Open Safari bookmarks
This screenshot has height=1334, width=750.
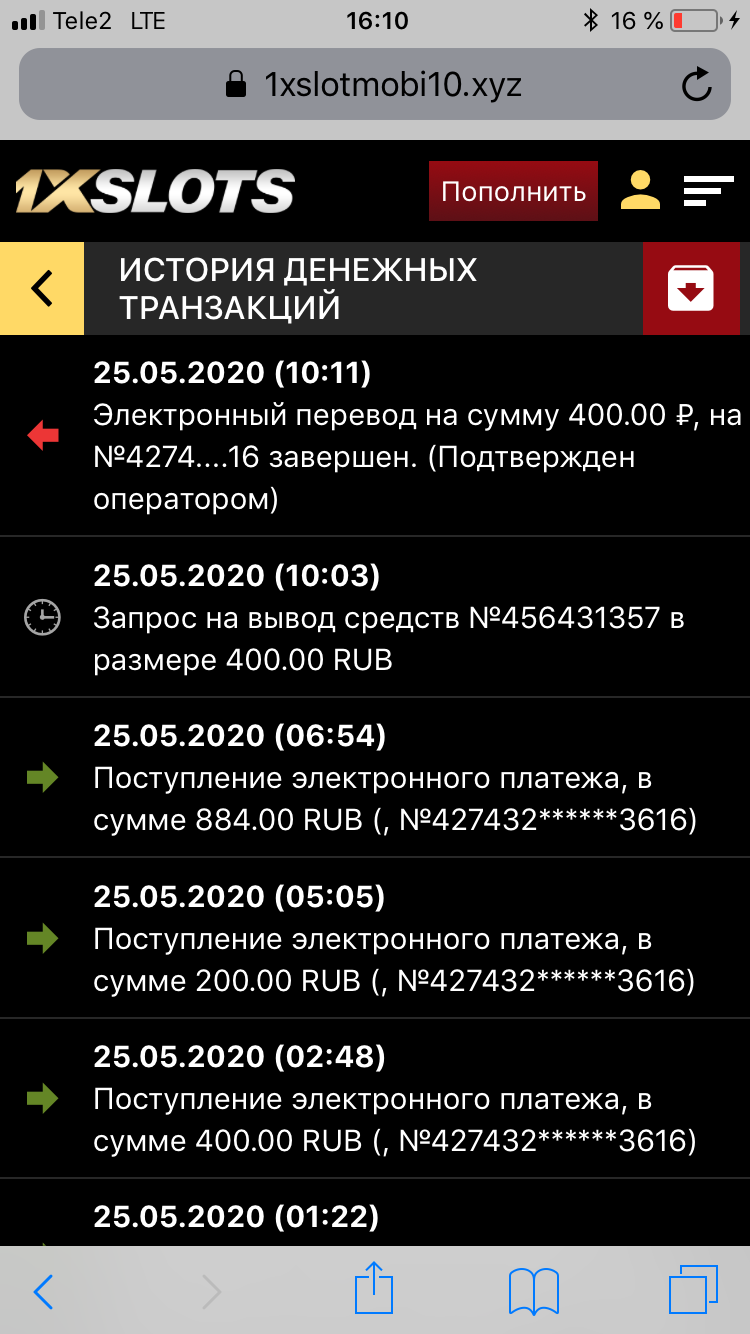(x=533, y=1291)
